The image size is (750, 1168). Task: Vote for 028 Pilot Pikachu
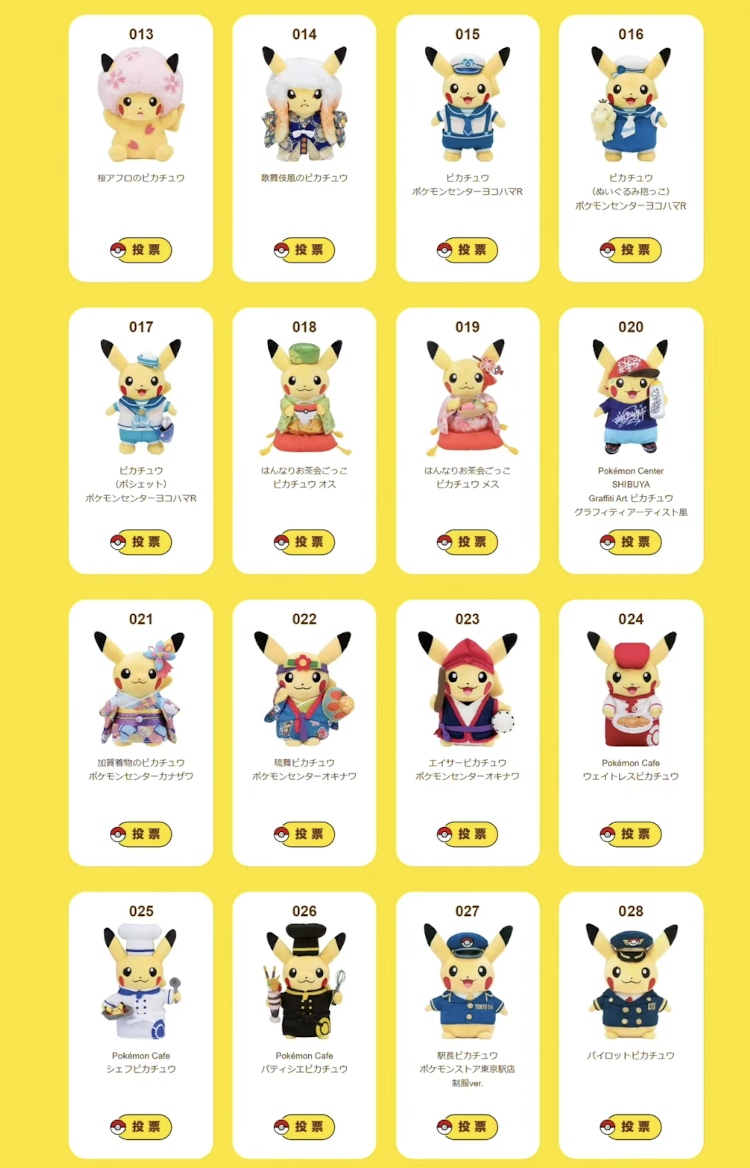(x=631, y=1127)
